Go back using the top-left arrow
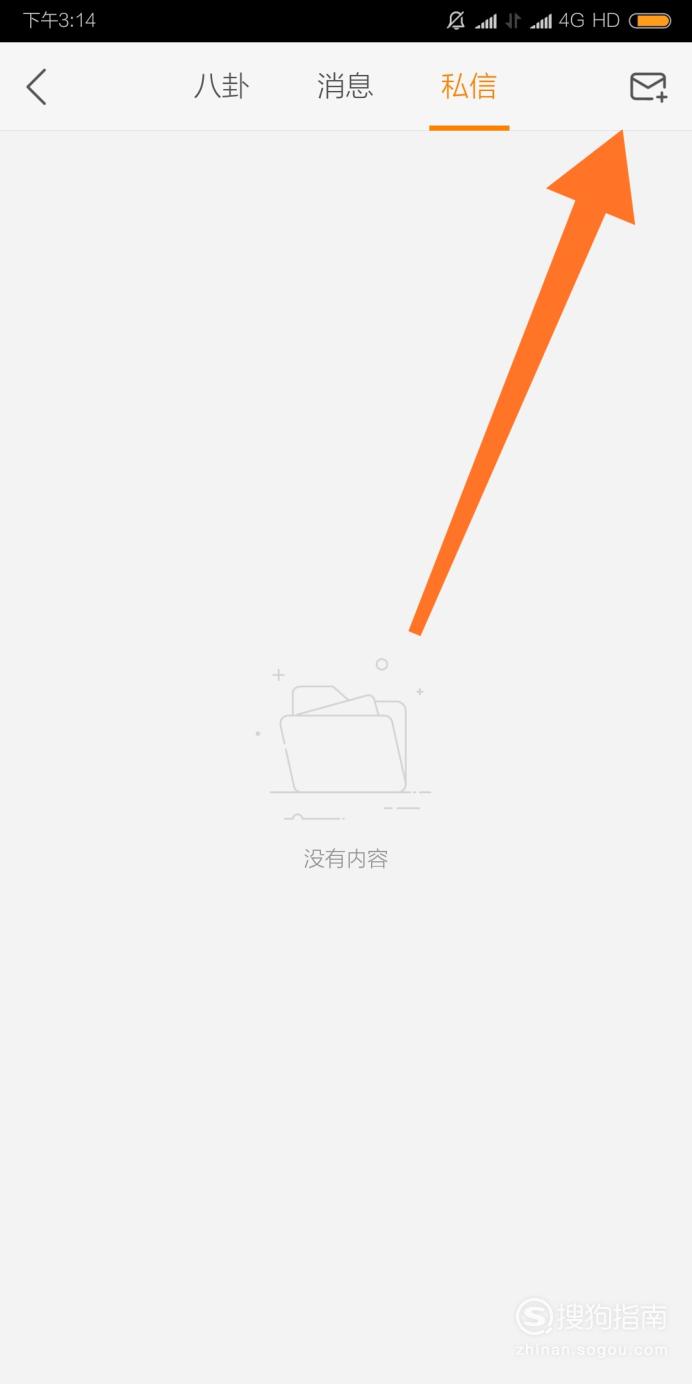 [36, 87]
